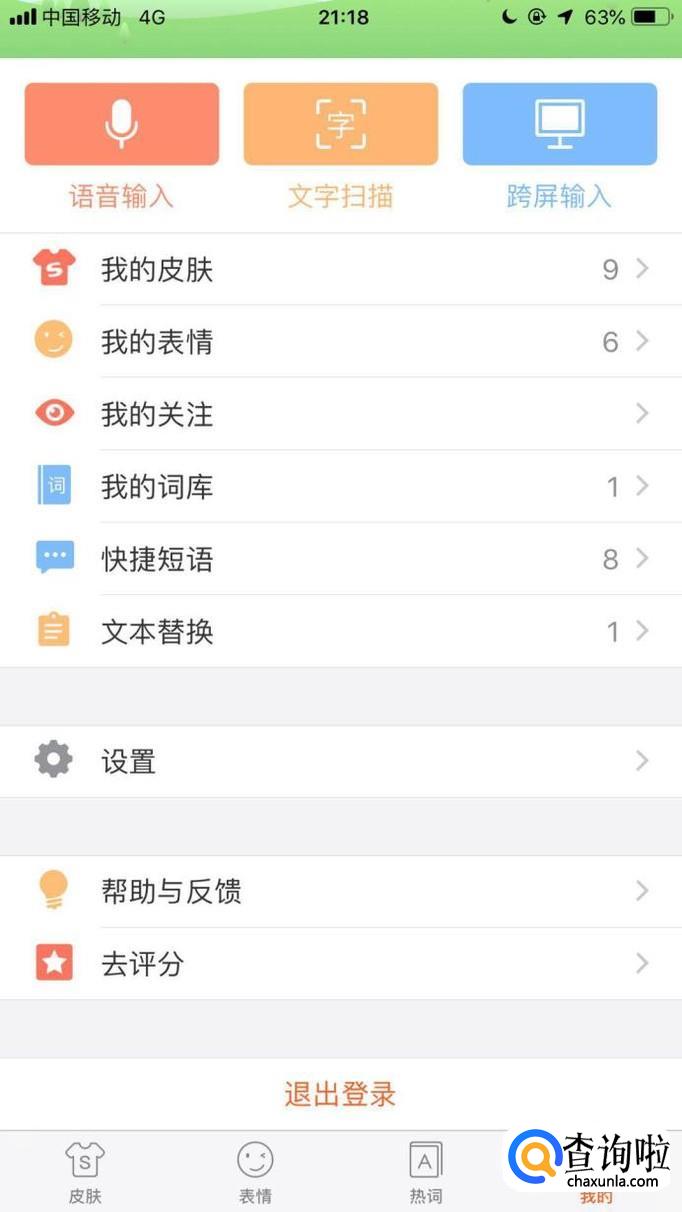
Task: Tap 去评分 to rate the app
Action: pos(340,964)
